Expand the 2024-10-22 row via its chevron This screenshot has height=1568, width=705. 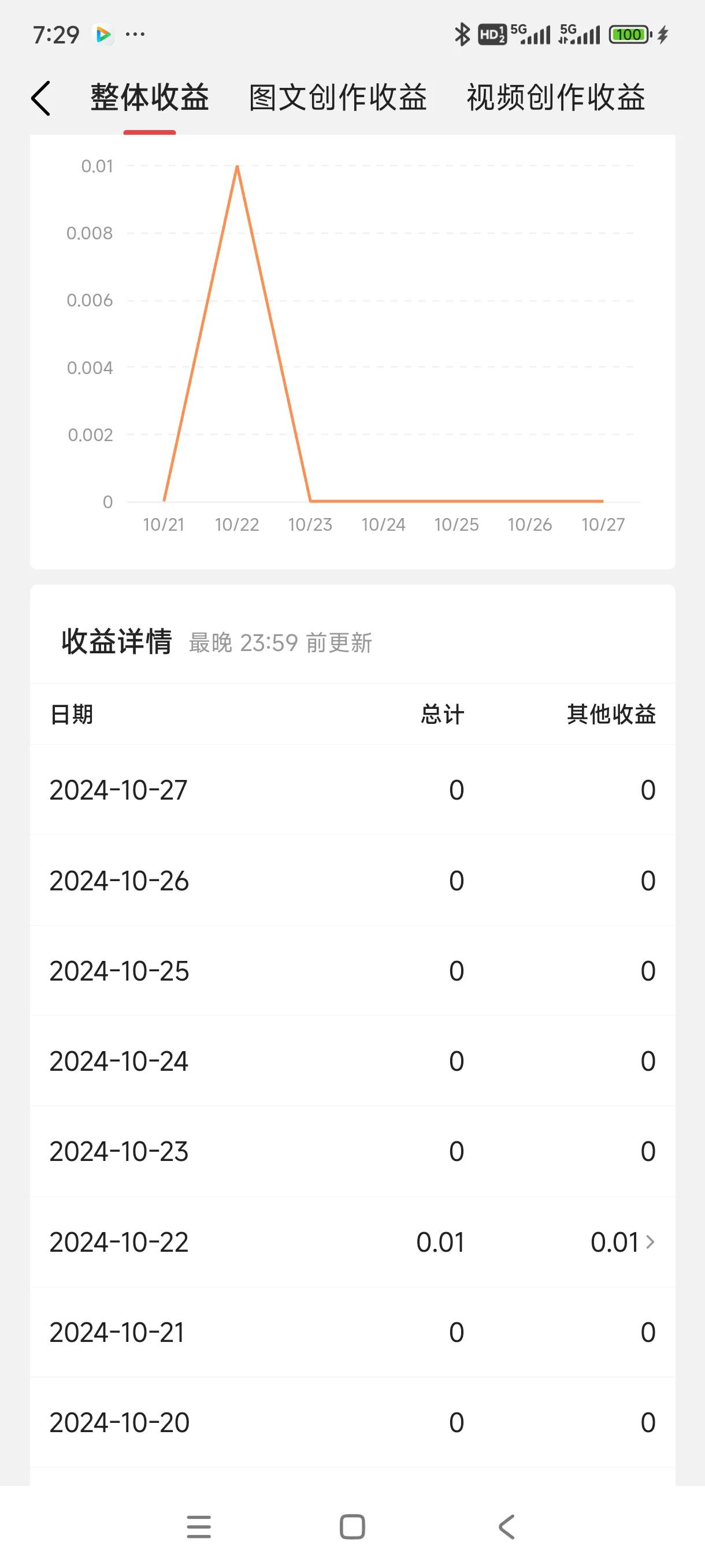click(651, 1243)
